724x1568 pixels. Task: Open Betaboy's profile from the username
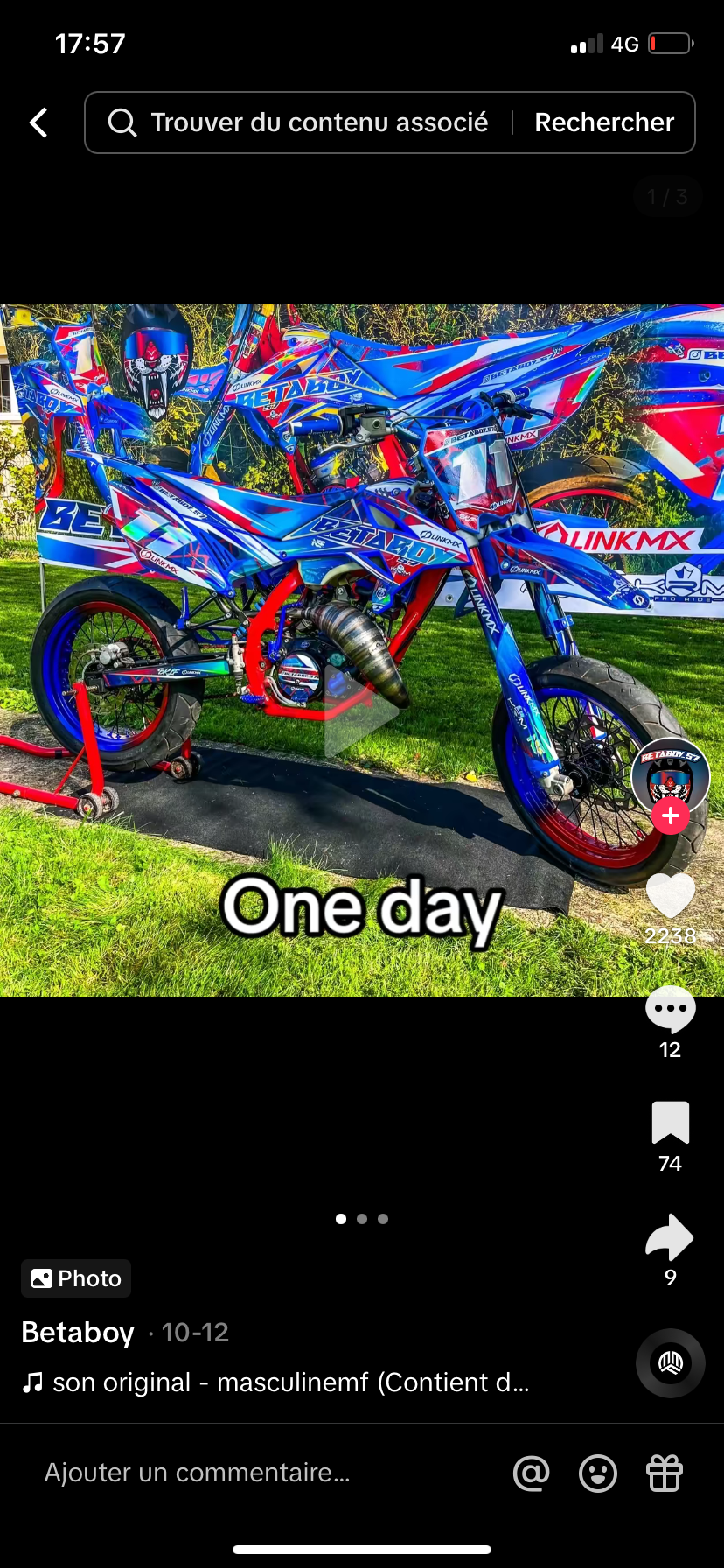point(78,1333)
